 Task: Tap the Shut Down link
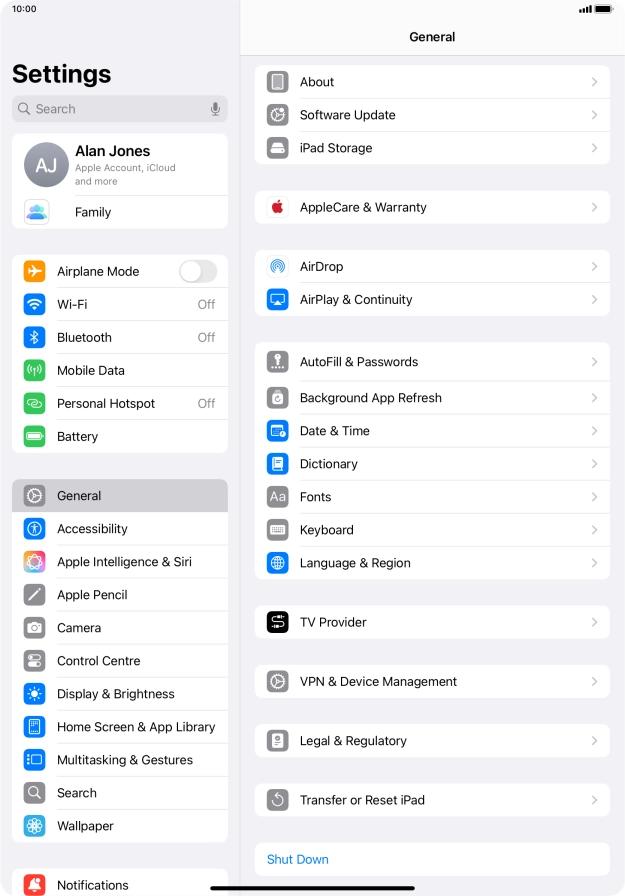[x=298, y=859]
